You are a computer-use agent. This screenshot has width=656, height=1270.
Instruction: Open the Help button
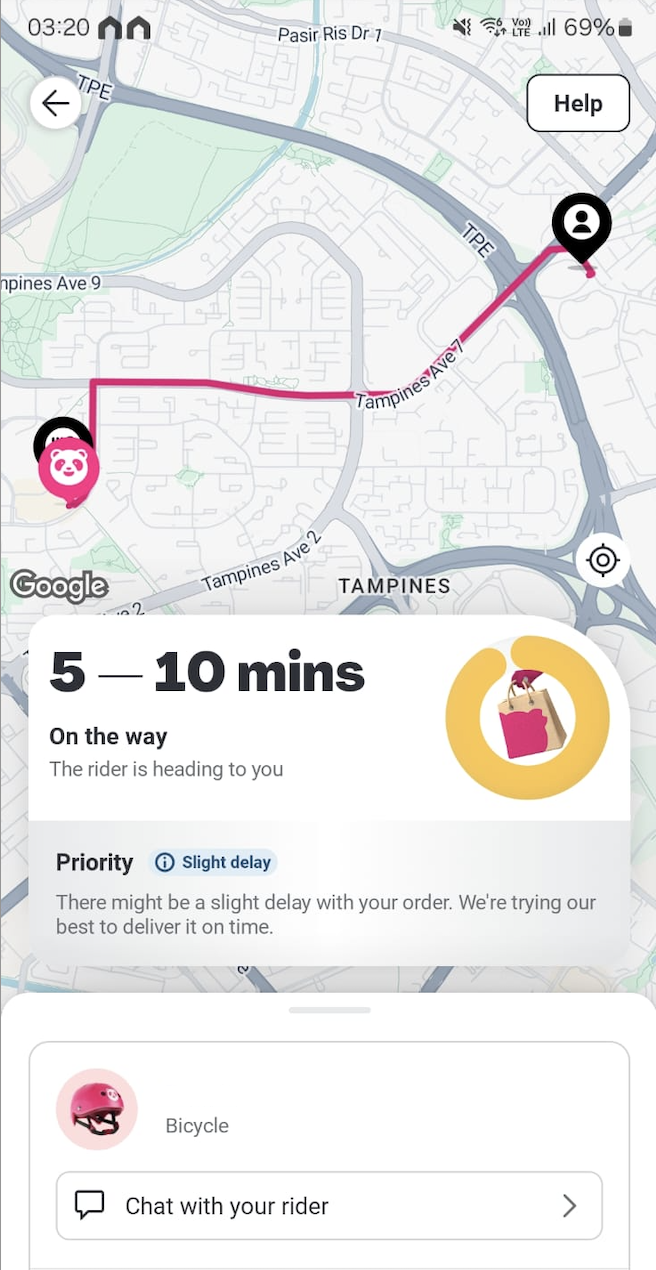click(x=578, y=104)
